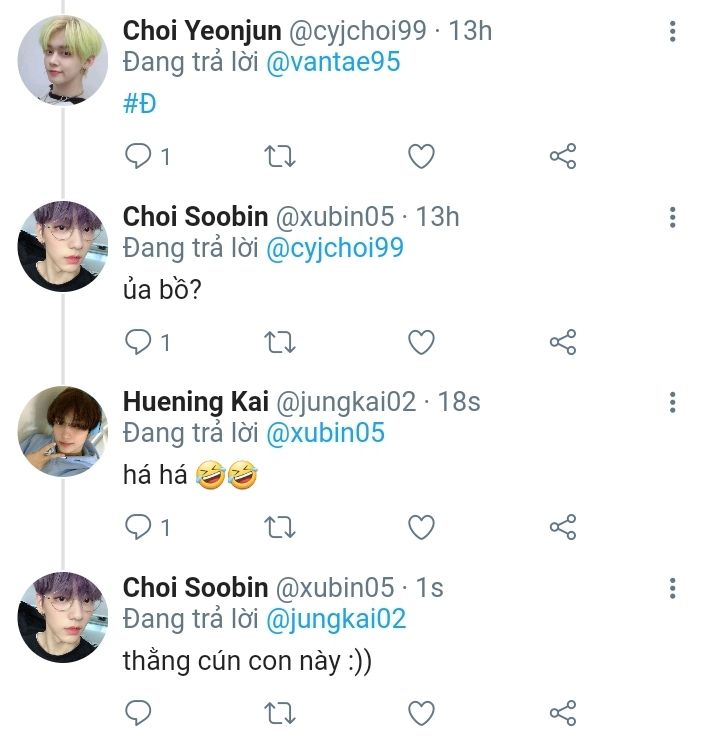Retweet the "ủa bồ?" tweet
Viewport: 720px width, 740px height.
pos(279,342)
